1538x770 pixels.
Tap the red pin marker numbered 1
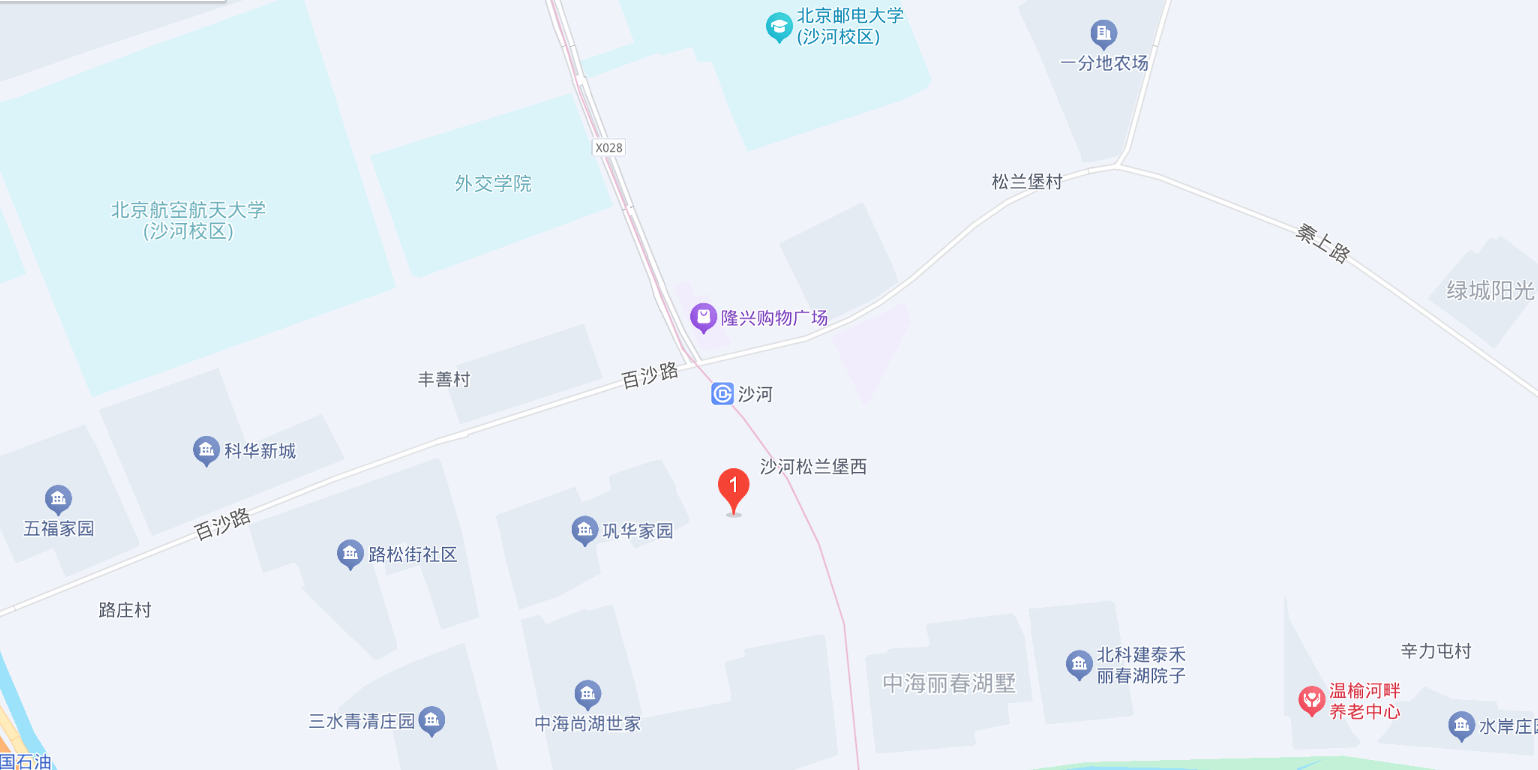[734, 488]
